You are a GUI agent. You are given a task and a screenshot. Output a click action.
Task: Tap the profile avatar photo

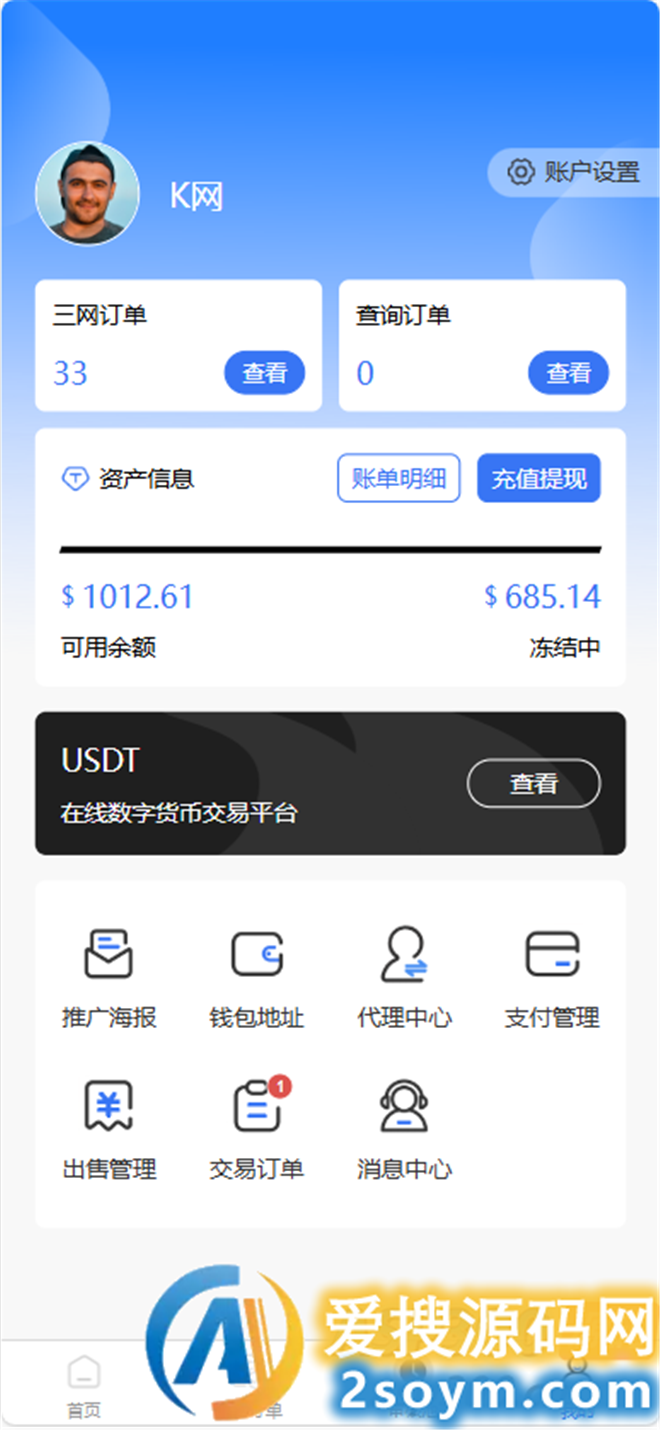click(x=87, y=194)
